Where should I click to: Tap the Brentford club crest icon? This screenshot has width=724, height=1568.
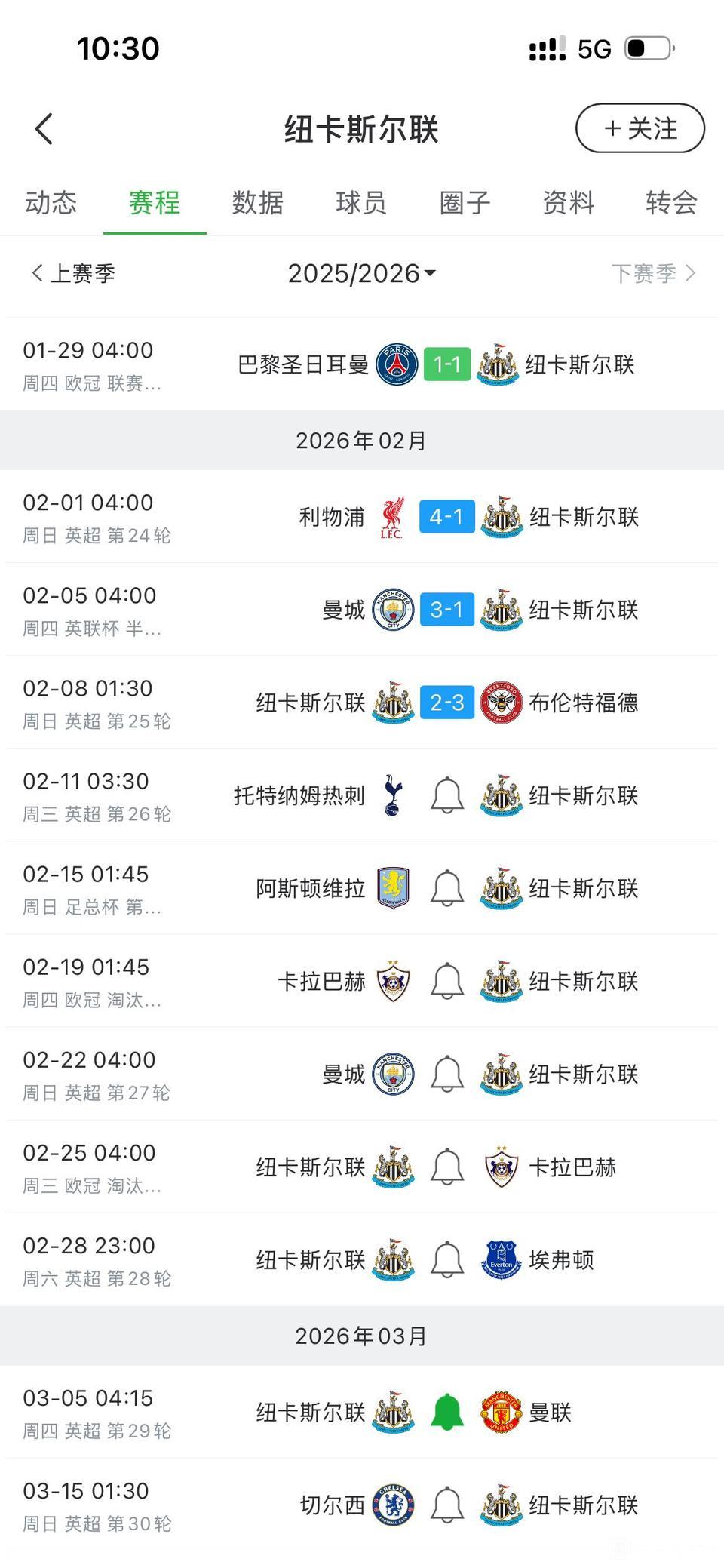pyautogui.click(x=500, y=702)
